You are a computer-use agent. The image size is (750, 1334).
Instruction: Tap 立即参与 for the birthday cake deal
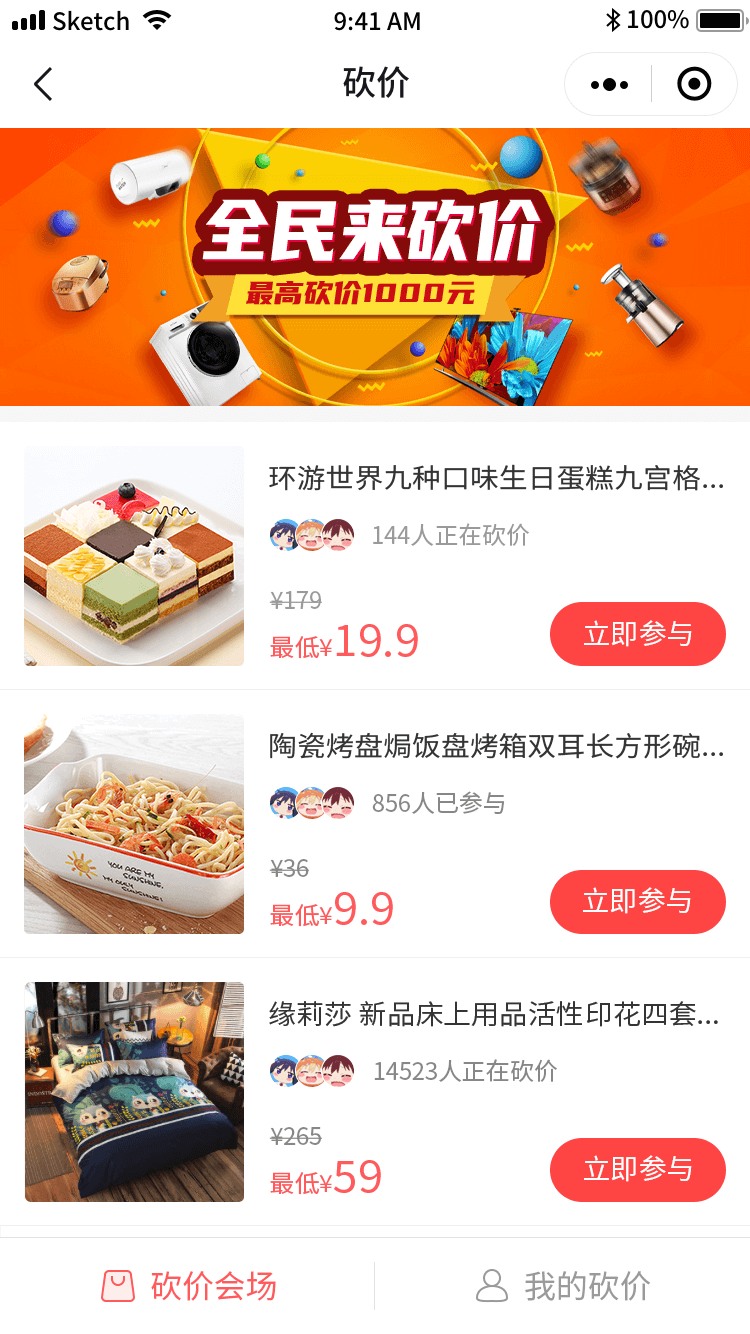tap(637, 634)
